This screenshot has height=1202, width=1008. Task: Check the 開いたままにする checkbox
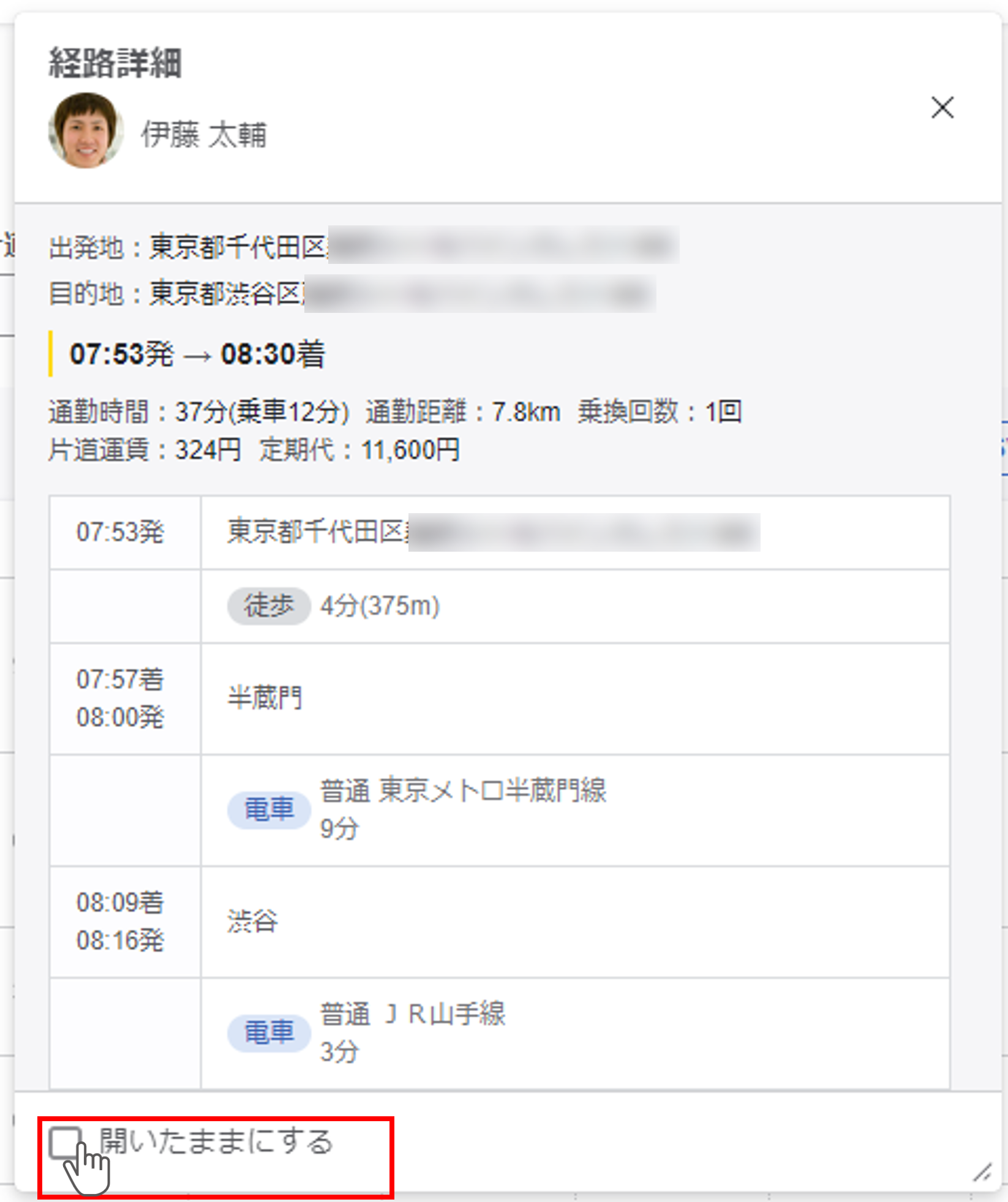click(65, 1143)
